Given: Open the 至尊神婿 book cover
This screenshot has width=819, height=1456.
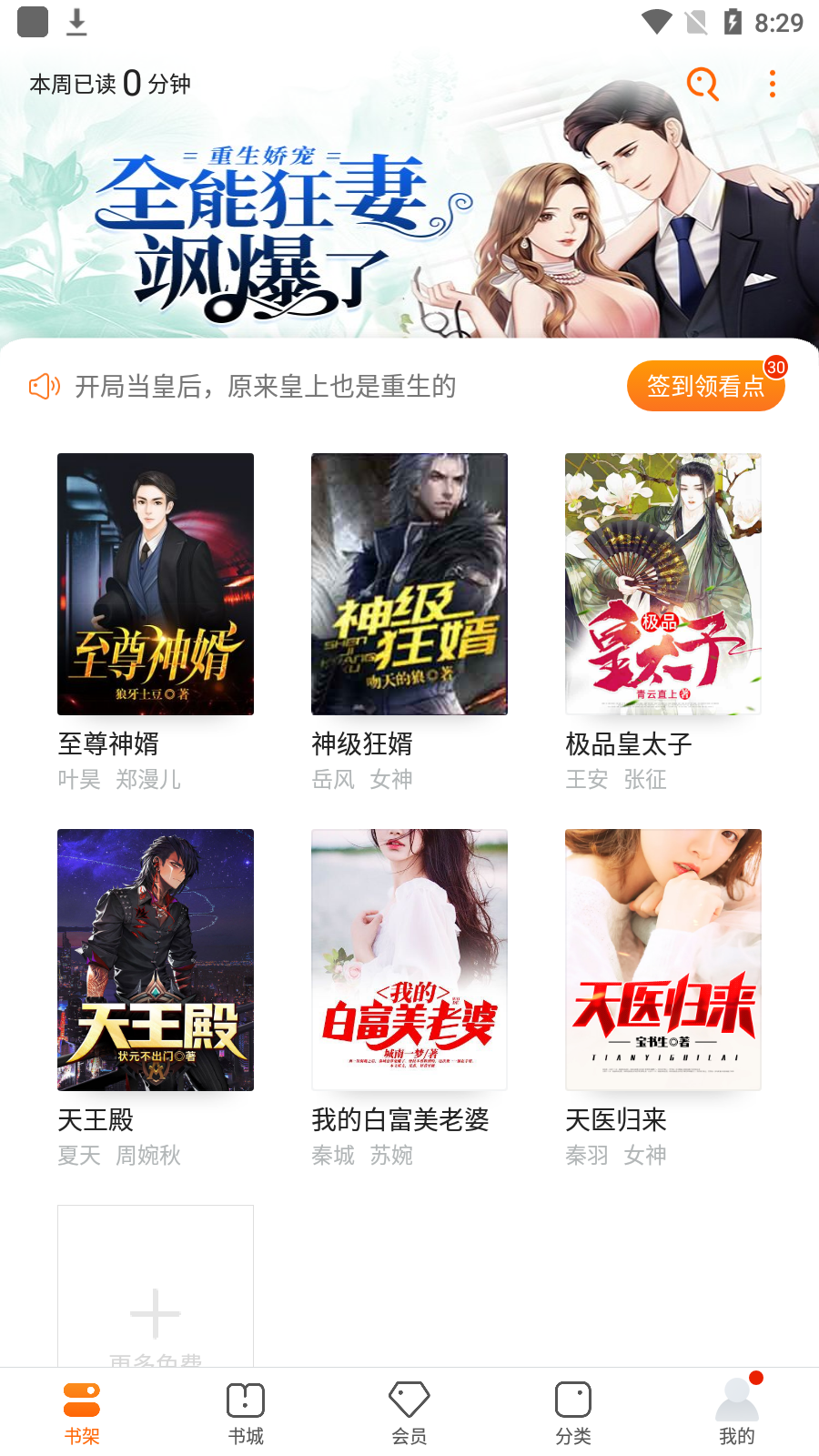Looking at the screenshot, I should pyautogui.click(x=155, y=583).
